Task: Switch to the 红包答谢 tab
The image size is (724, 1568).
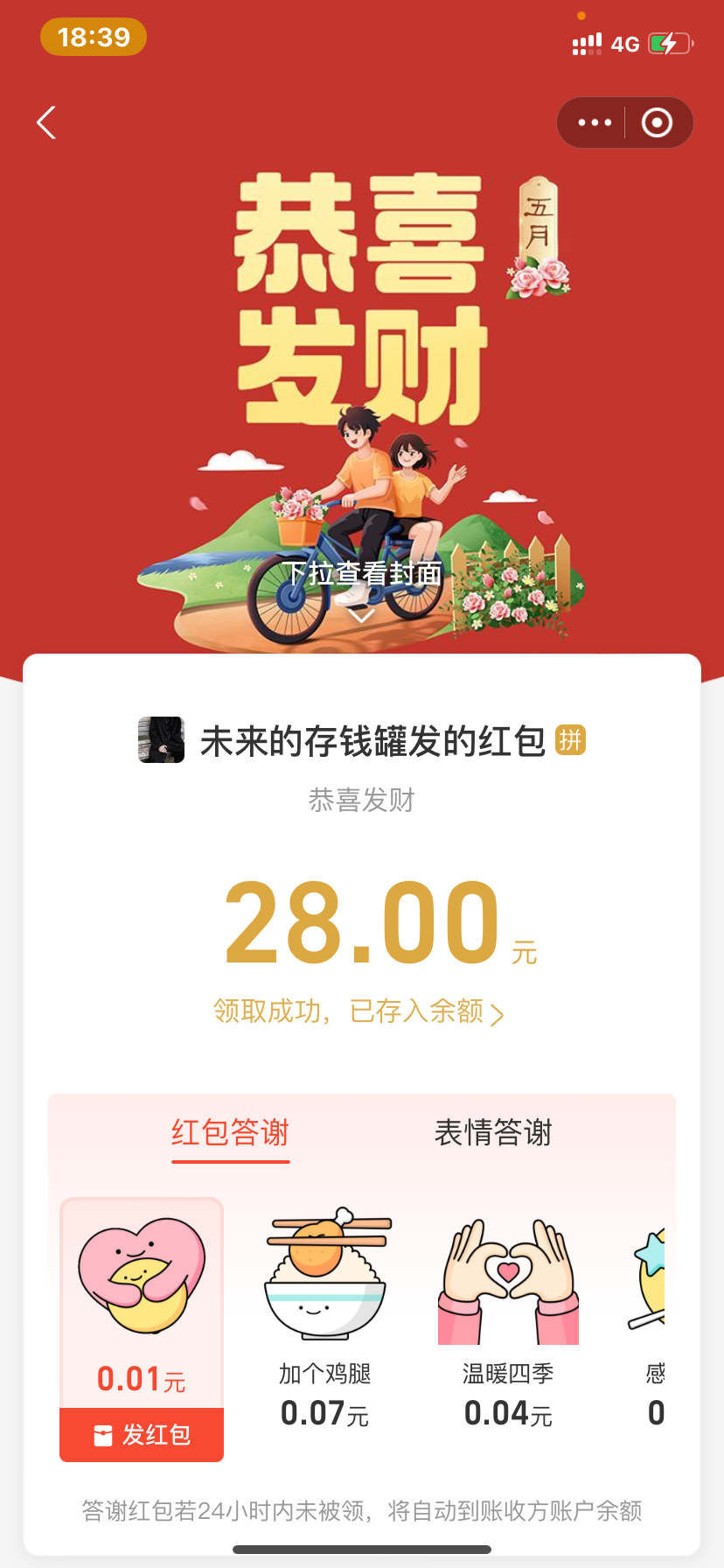Action: [230, 1133]
